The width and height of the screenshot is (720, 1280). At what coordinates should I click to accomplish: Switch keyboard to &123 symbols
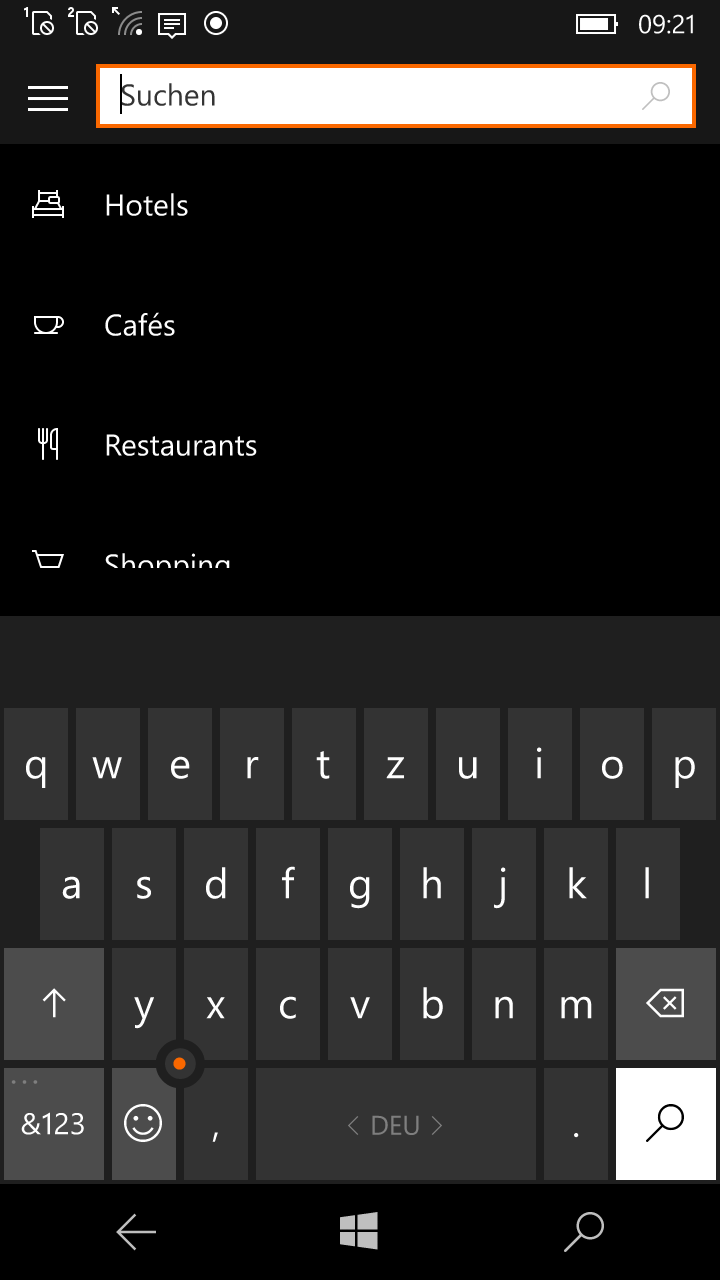point(54,1124)
